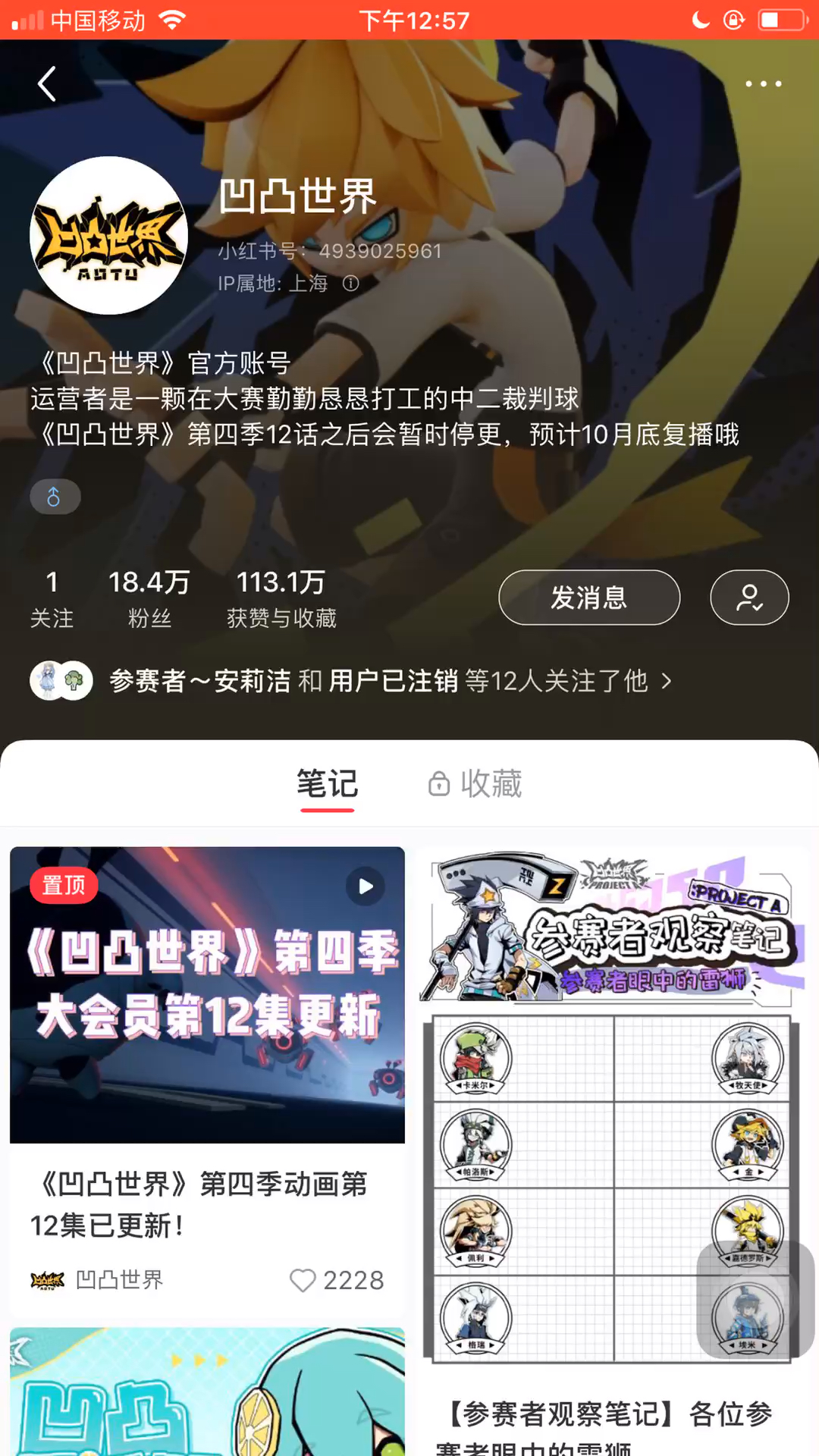Like the 第四季动画第12集已更新 note
The width and height of the screenshot is (819, 1456).
point(303,1280)
